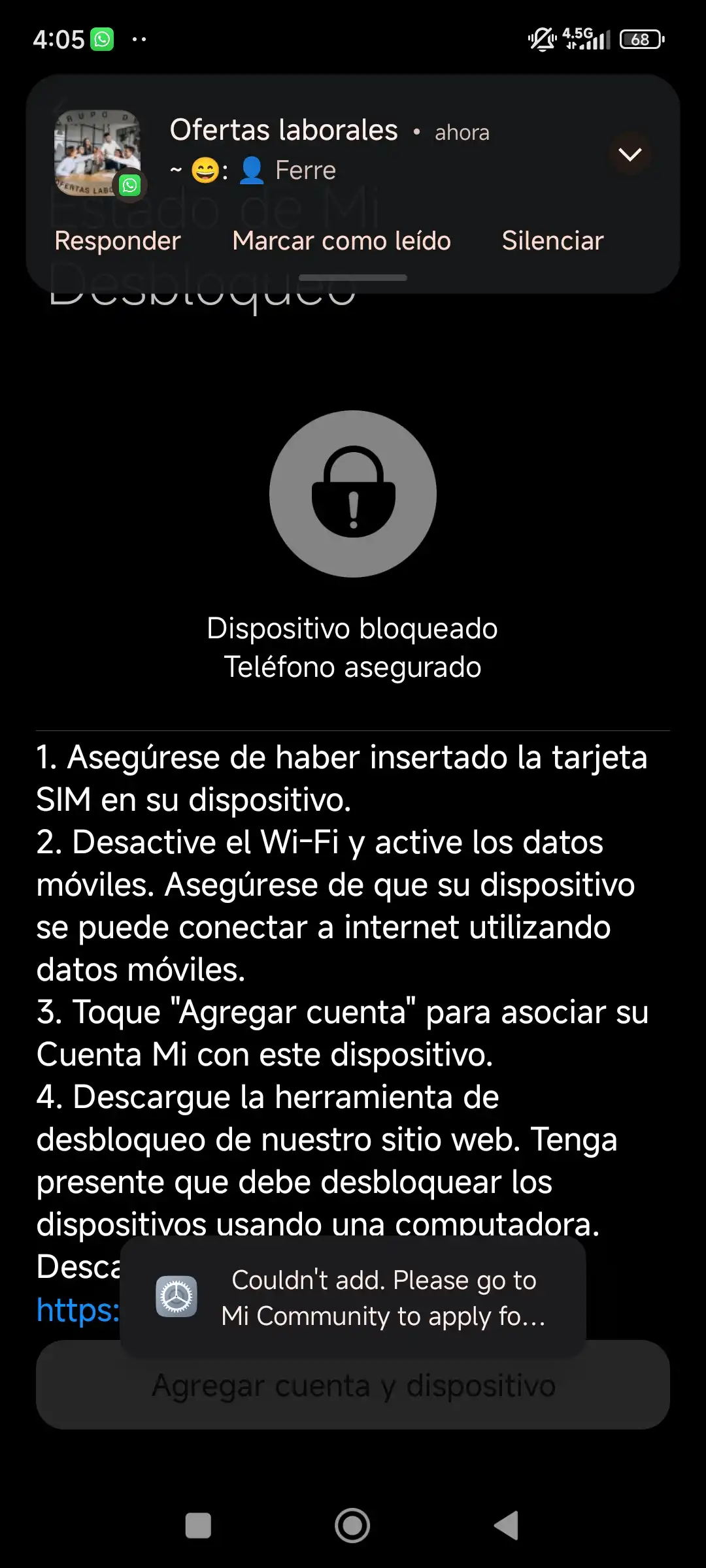The width and height of the screenshot is (706, 1568).
Task: Go back with the navigation bar
Action: pyautogui.click(x=507, y=1526)
